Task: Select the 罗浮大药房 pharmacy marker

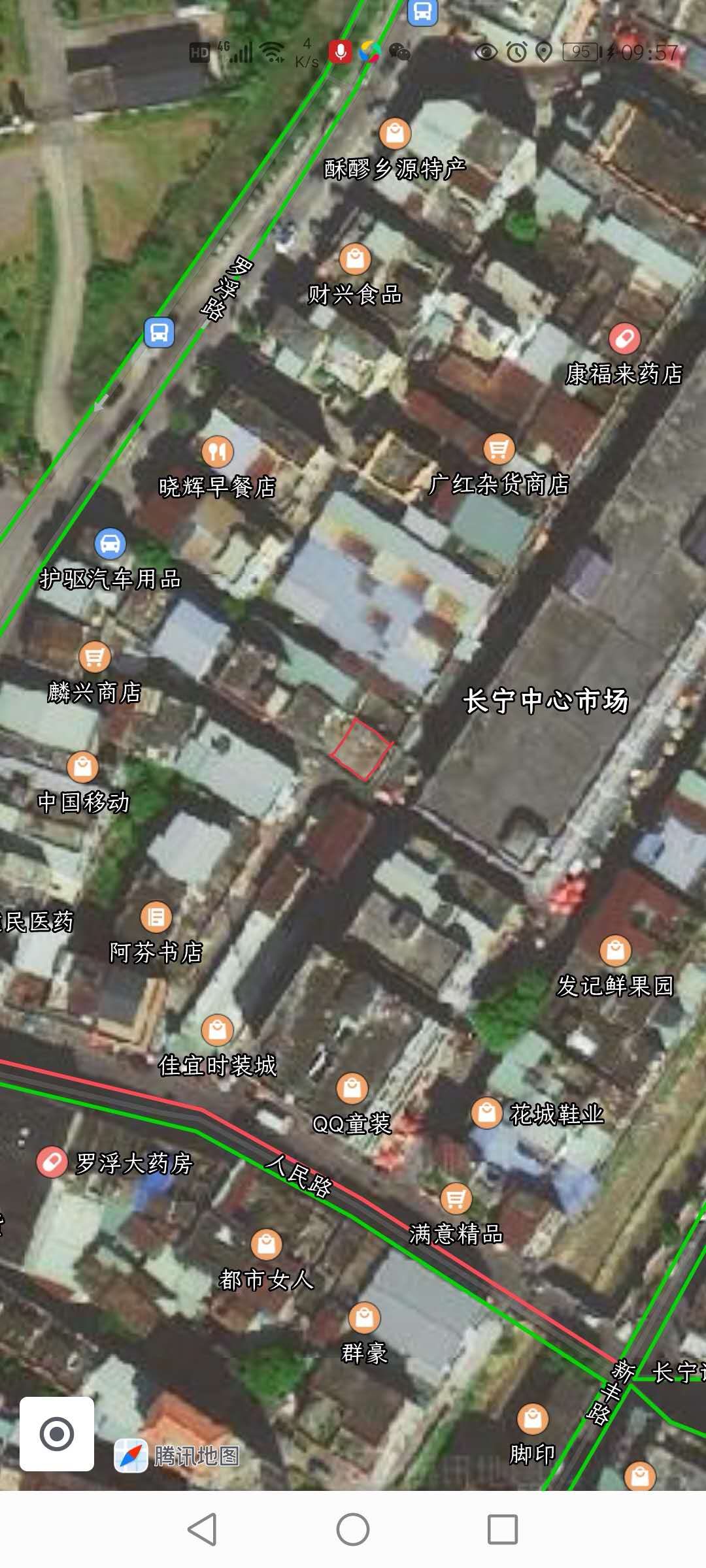Action: click(52, 1162)
